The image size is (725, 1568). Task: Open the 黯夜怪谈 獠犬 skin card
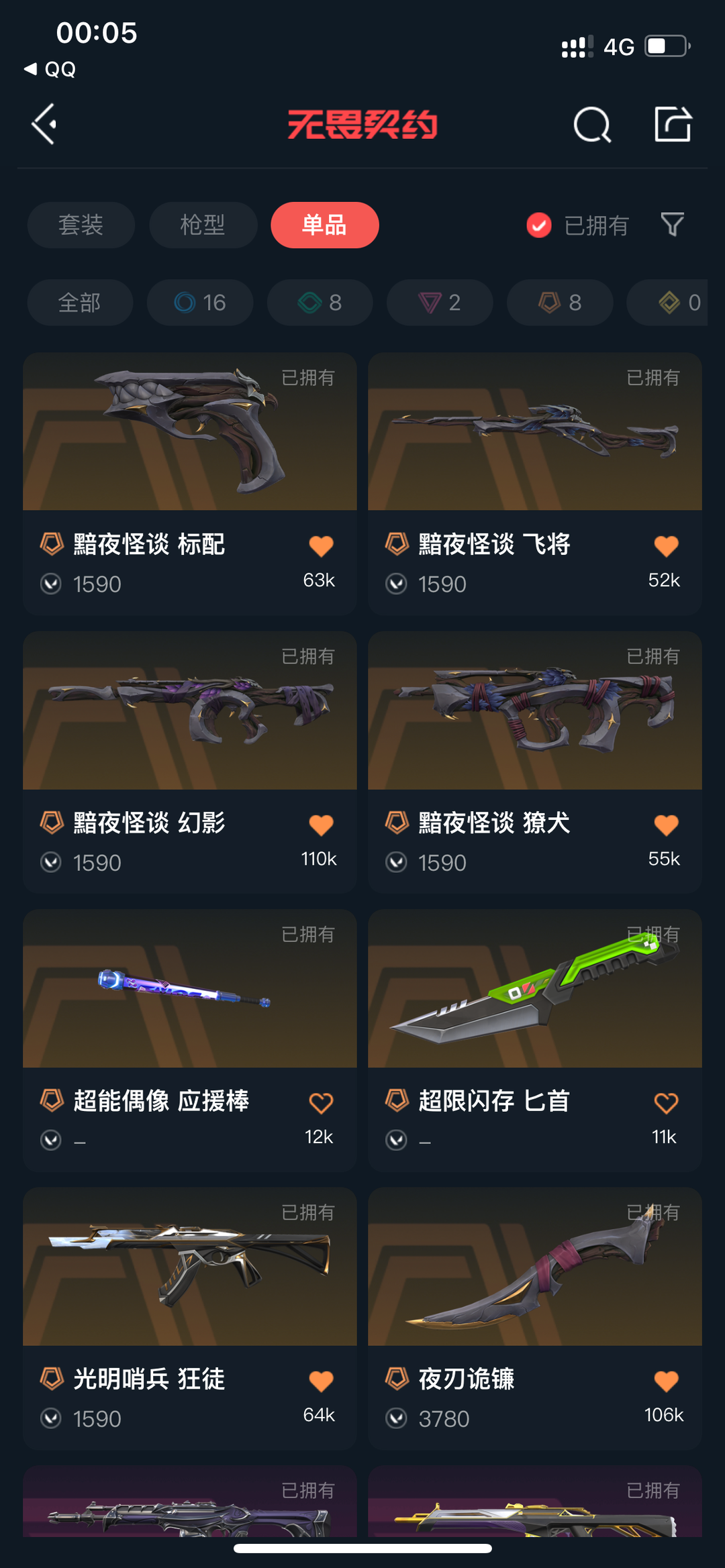pyautogui.click(x=535, y=762)
